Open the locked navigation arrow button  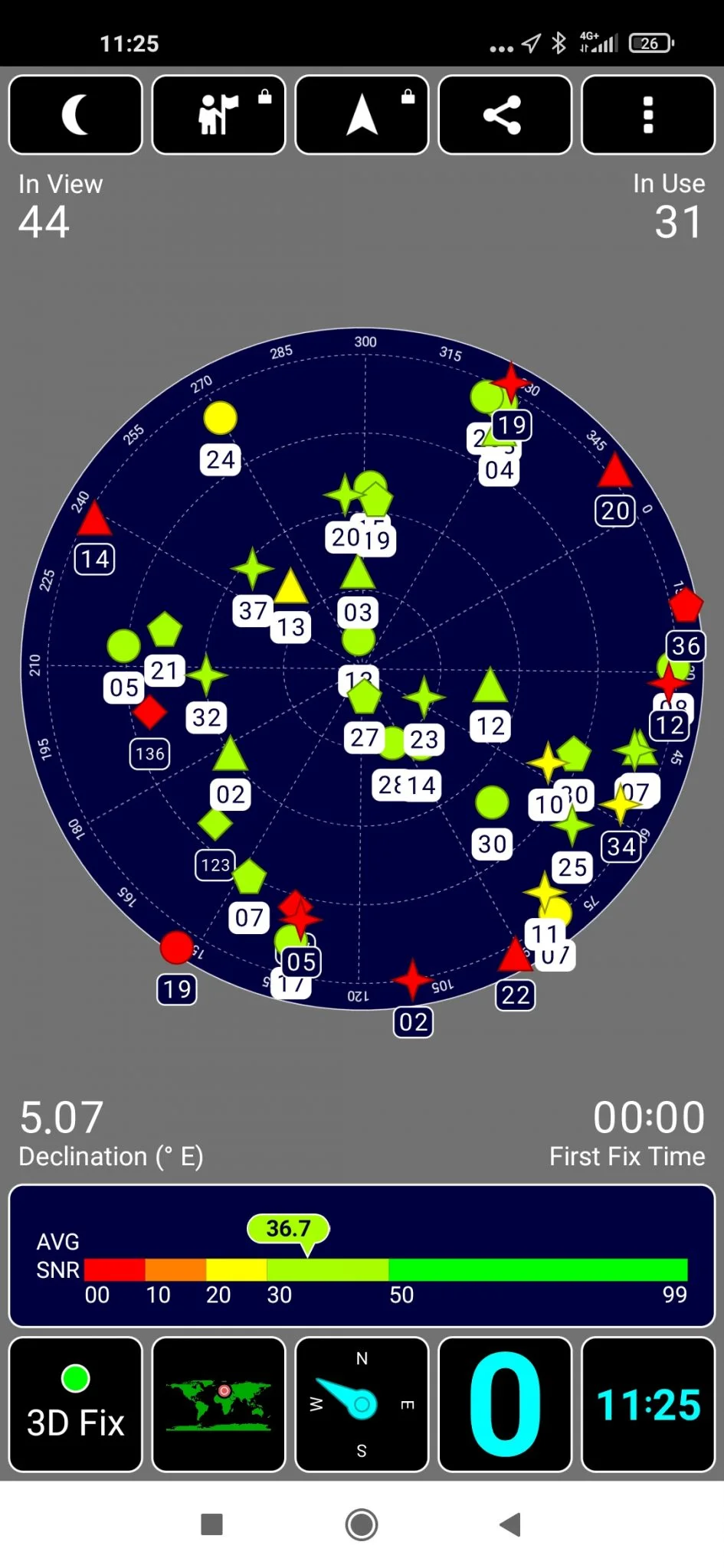click(x=362, y=115)
